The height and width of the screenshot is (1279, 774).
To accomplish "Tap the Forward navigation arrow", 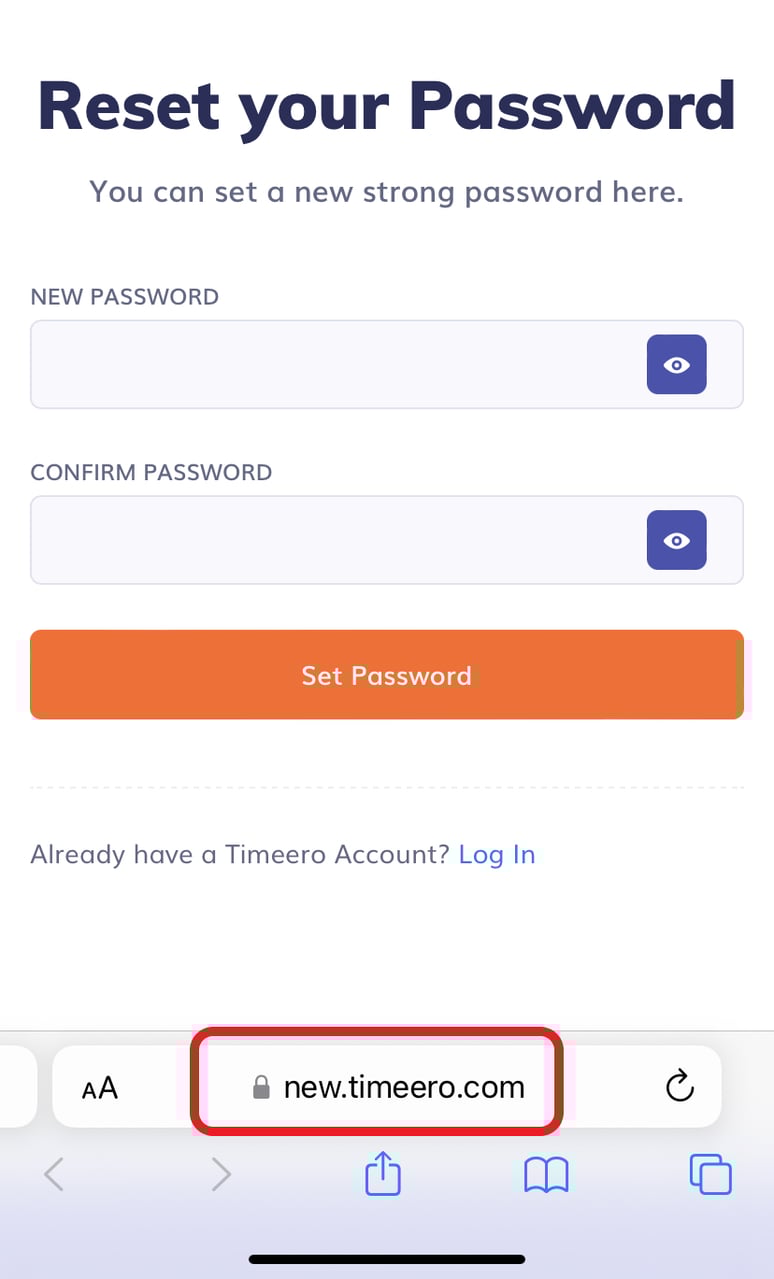I will (220, 1174).
